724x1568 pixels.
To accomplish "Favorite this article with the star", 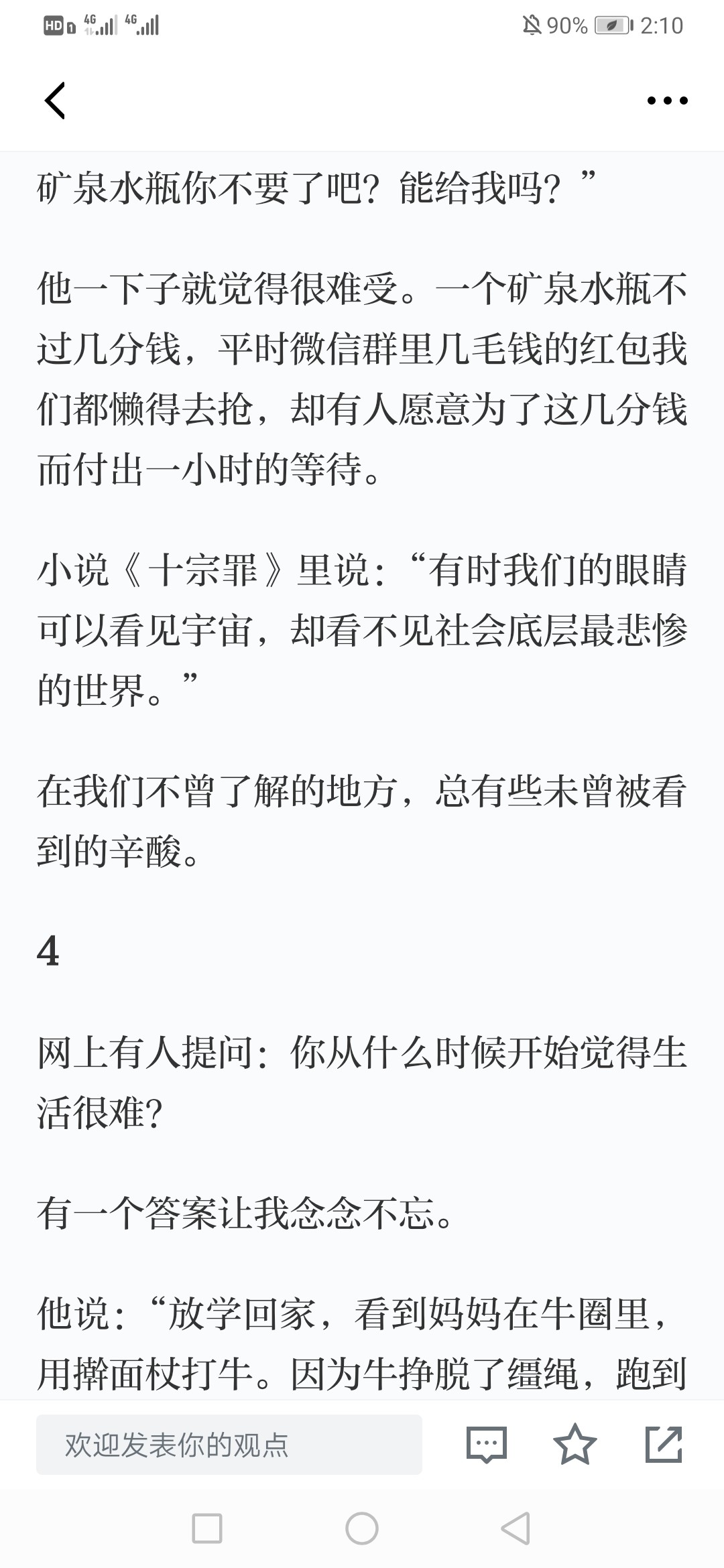I will tap(575, 1444).
